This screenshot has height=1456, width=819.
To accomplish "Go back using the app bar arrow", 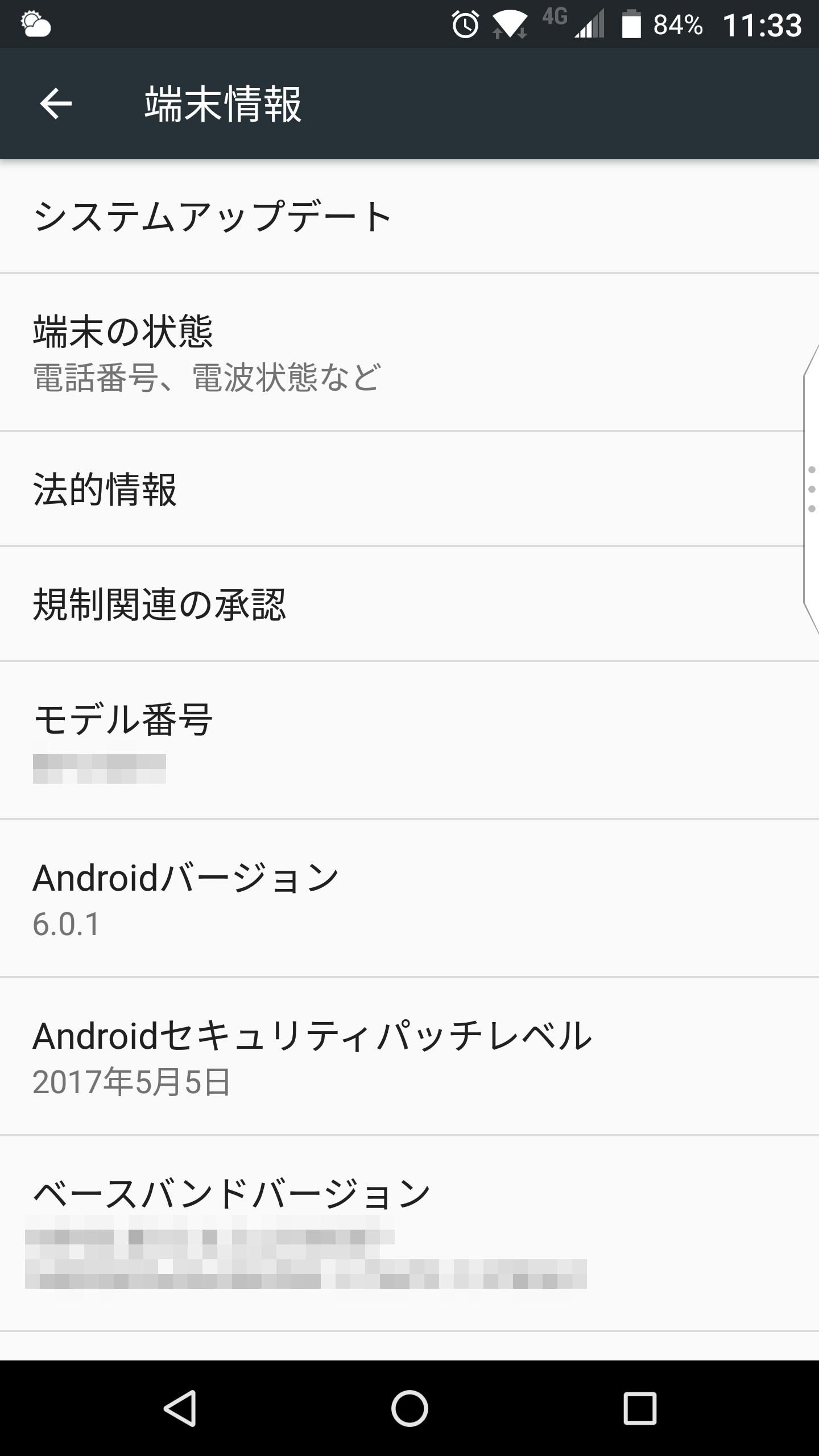I will (56, 104).
